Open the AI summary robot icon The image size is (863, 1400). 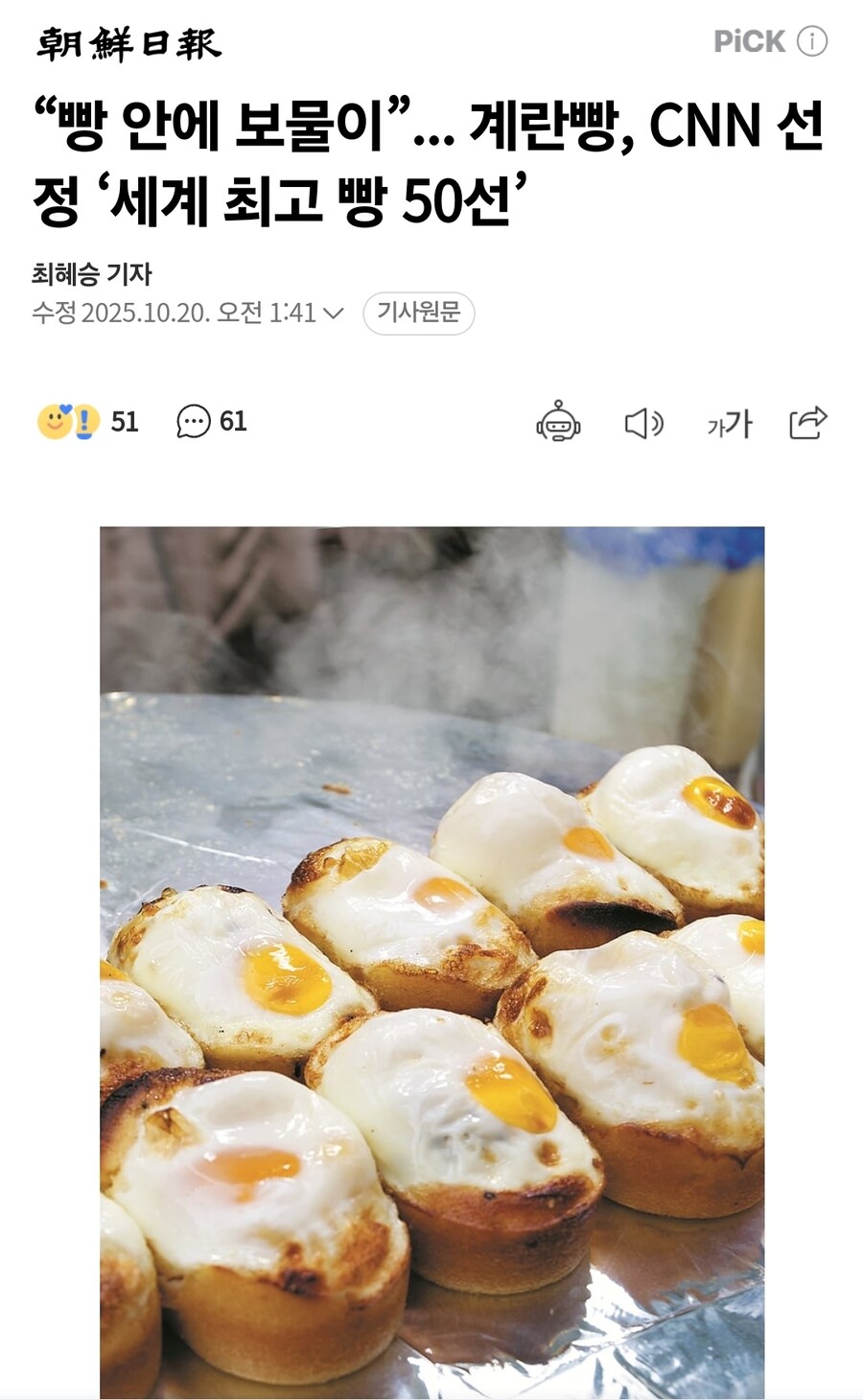pos(558,422)
